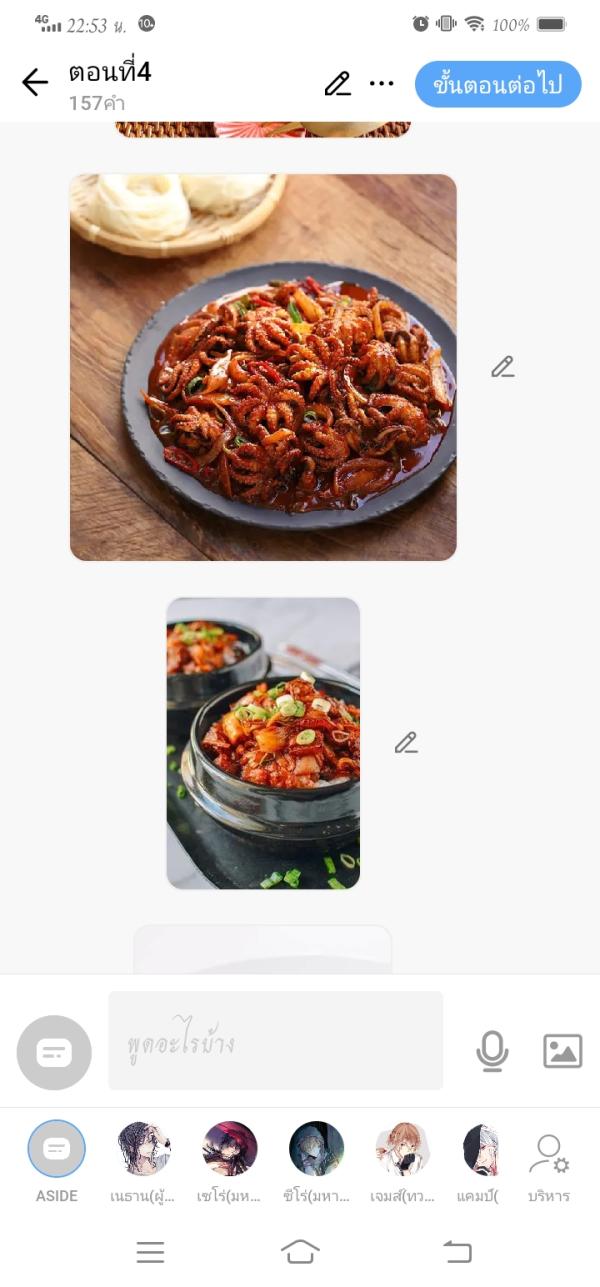
Task: Open the octopus dish image
Action: click(x=263, y=367)
